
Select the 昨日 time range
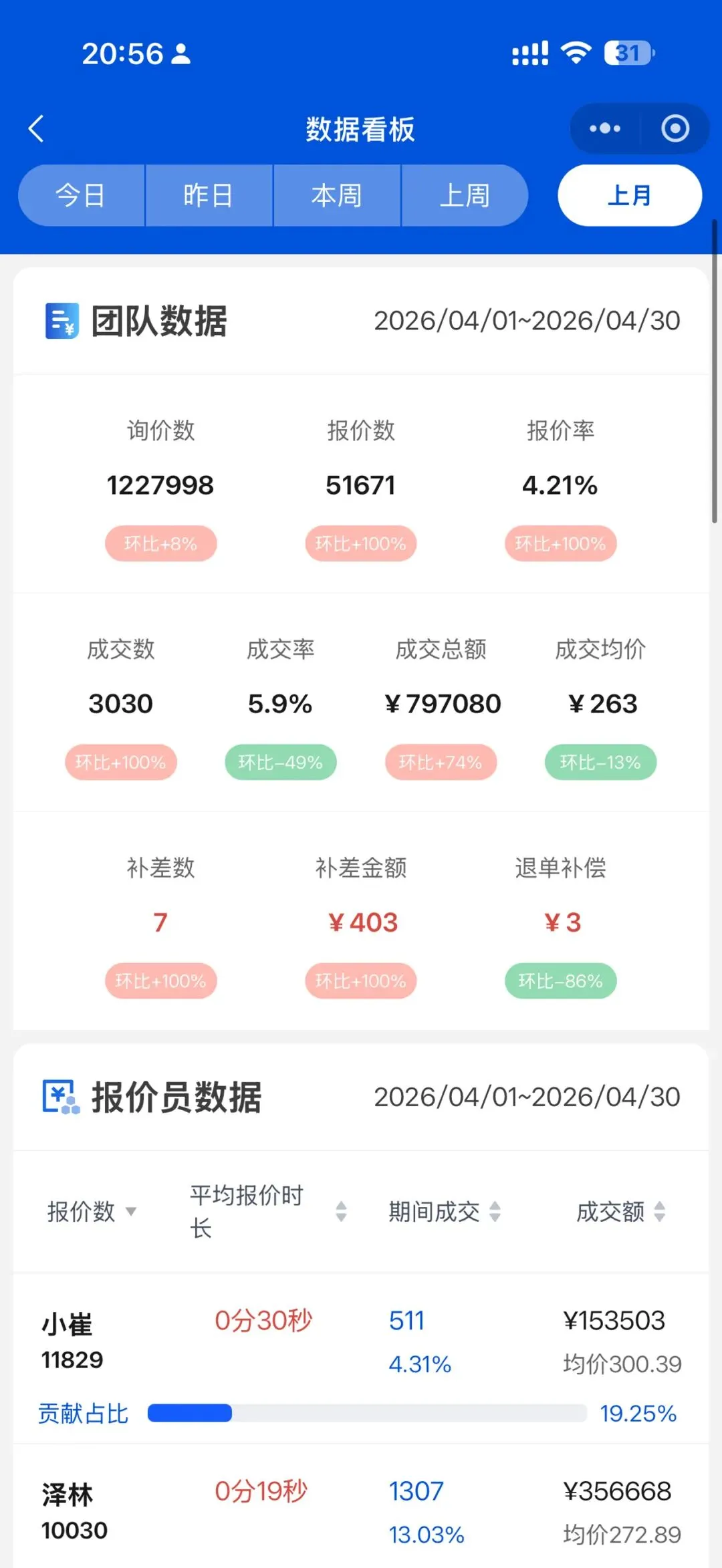point(209,195)
